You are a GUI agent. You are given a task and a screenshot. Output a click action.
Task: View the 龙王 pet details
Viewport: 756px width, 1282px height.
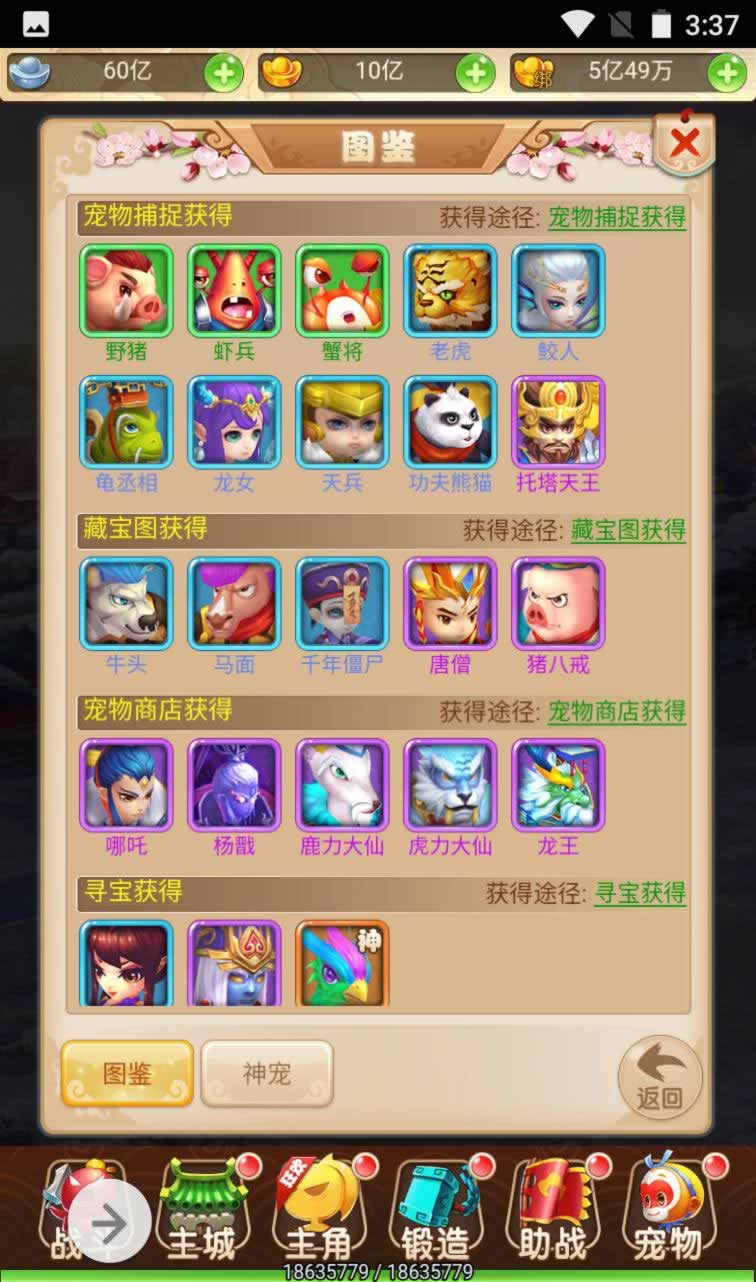tap(558, 785)
